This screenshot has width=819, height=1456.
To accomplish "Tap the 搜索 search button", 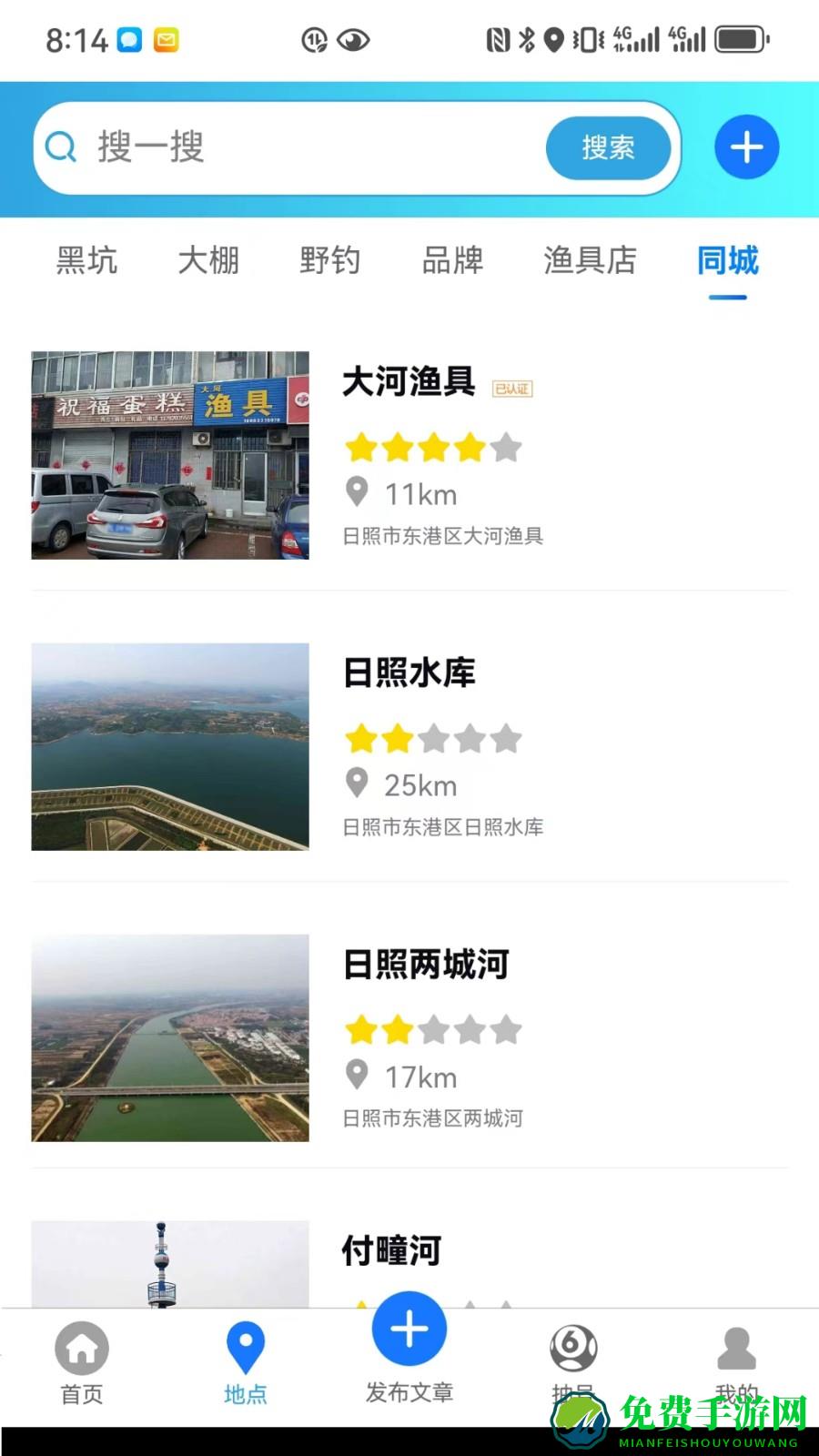I will point(608,148).
